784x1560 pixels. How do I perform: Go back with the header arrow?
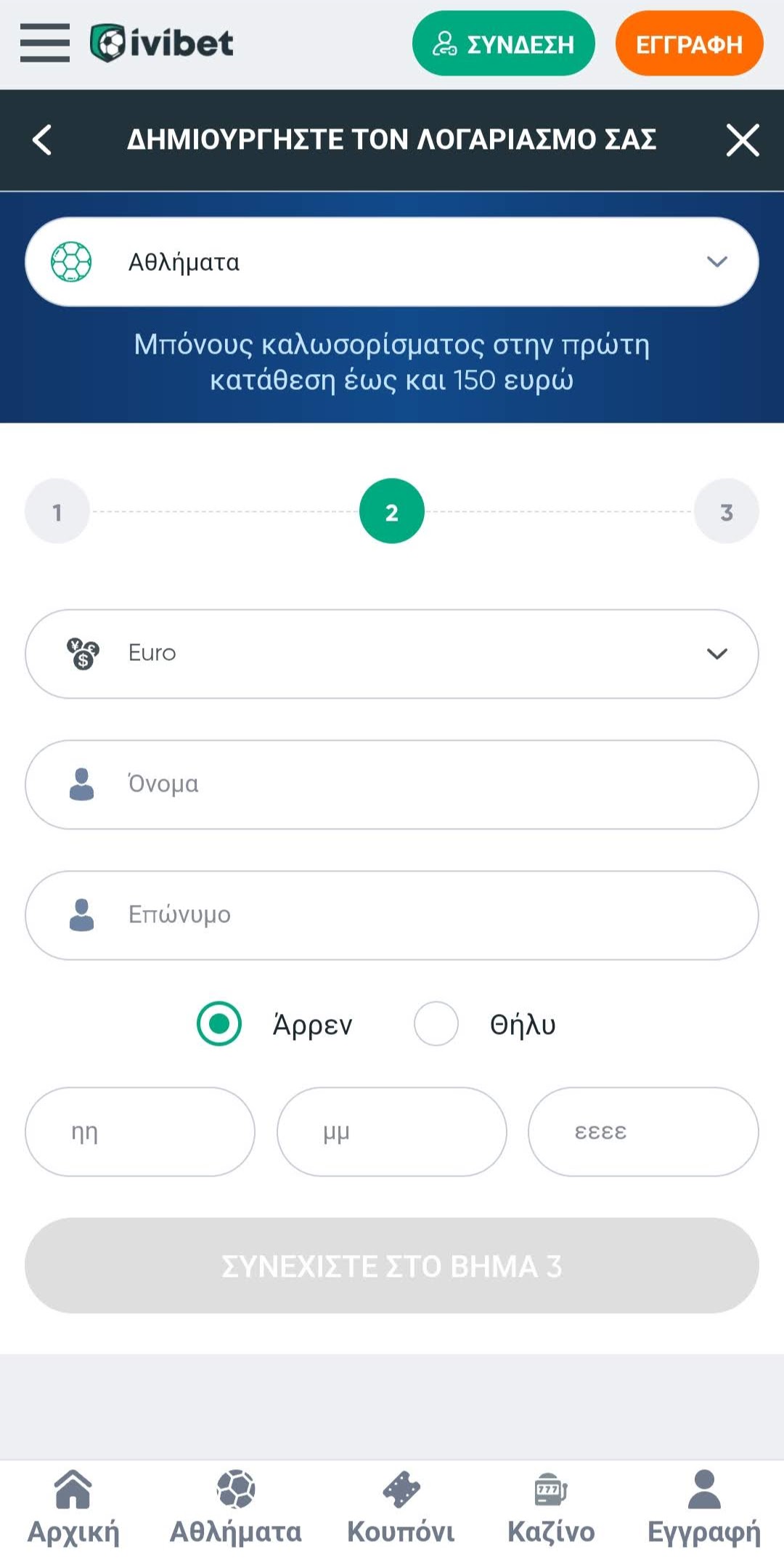click(42, 139)
